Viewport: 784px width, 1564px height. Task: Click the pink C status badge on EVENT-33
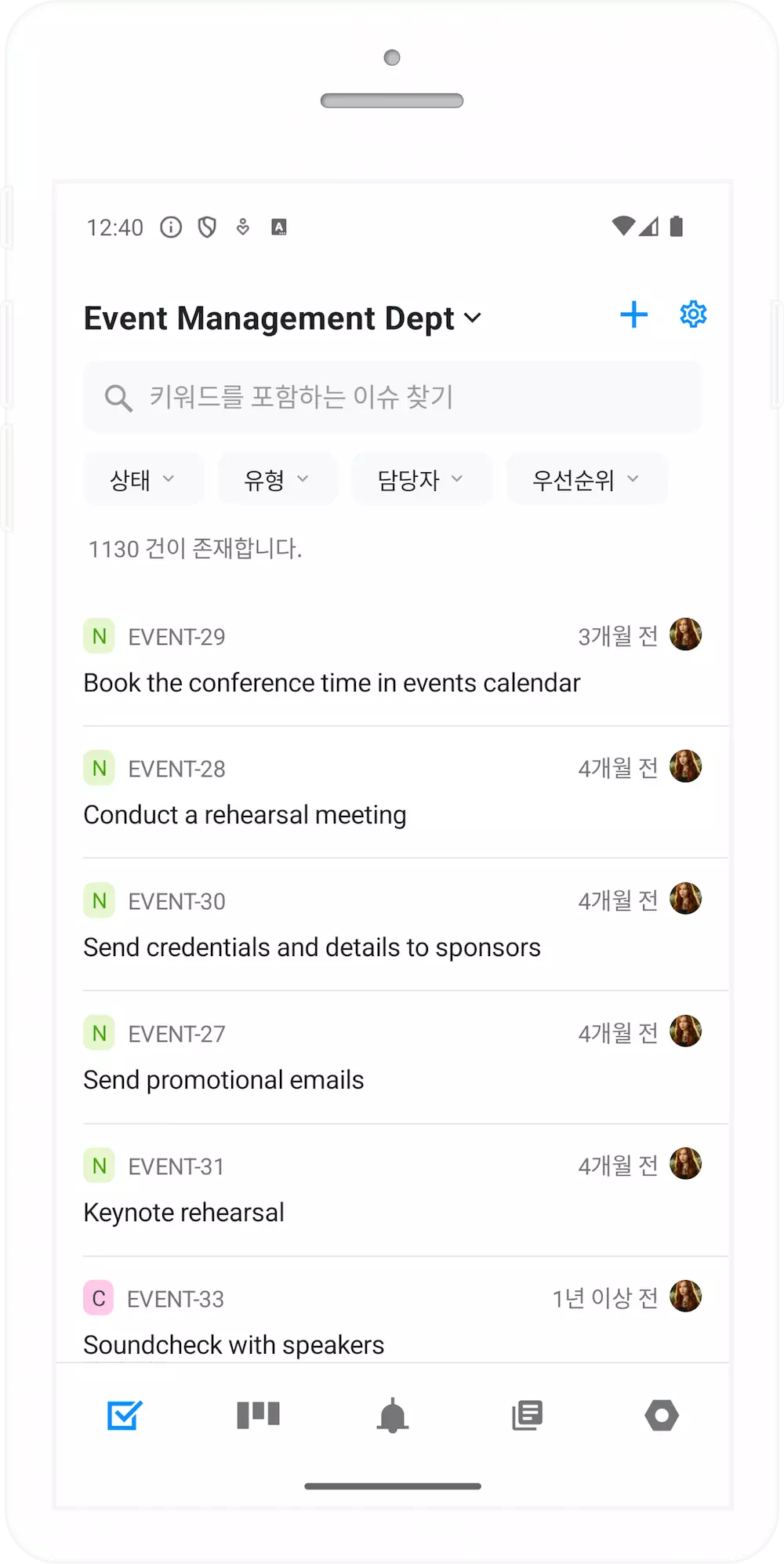coord(98,1298)
